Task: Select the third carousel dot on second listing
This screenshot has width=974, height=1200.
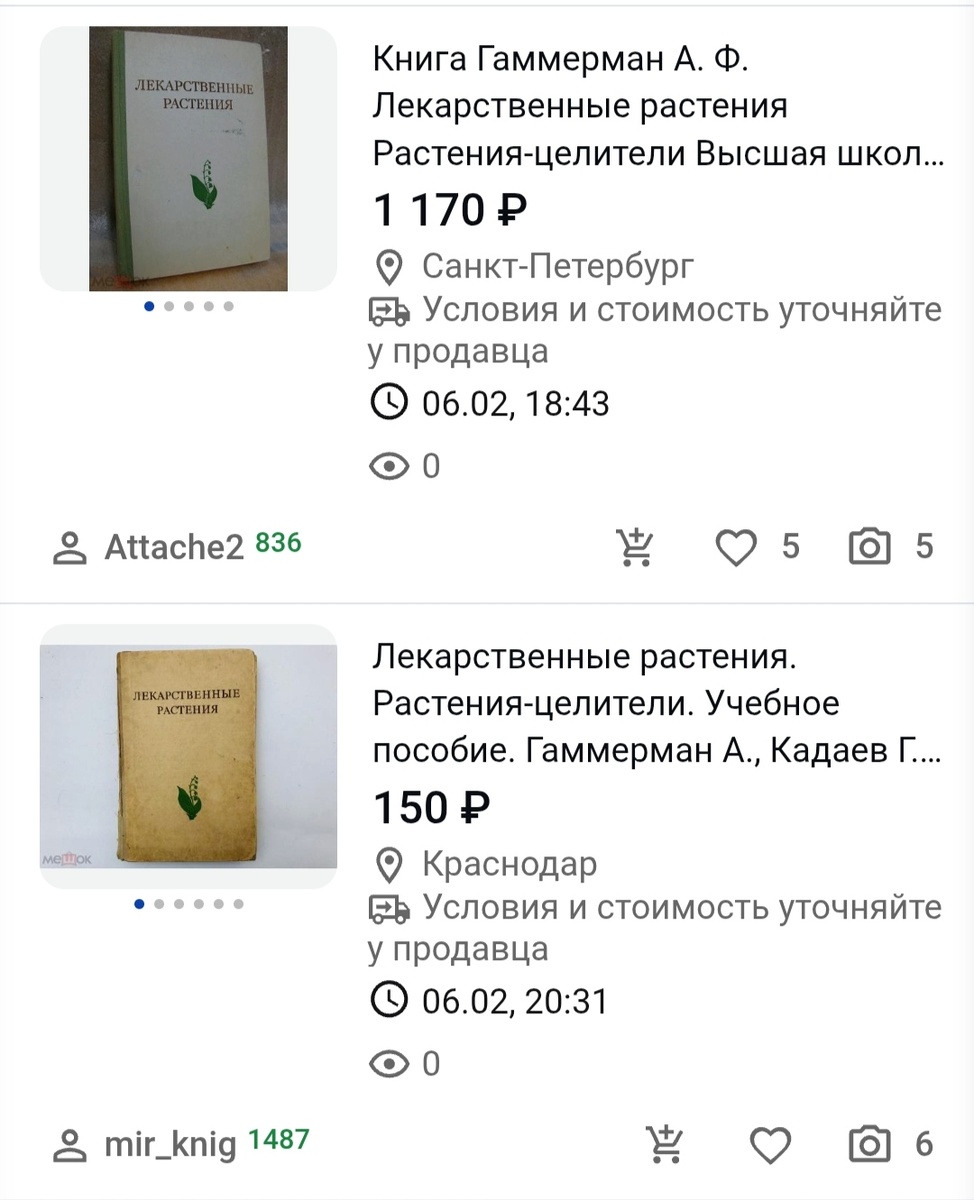Action: point(179,905)
